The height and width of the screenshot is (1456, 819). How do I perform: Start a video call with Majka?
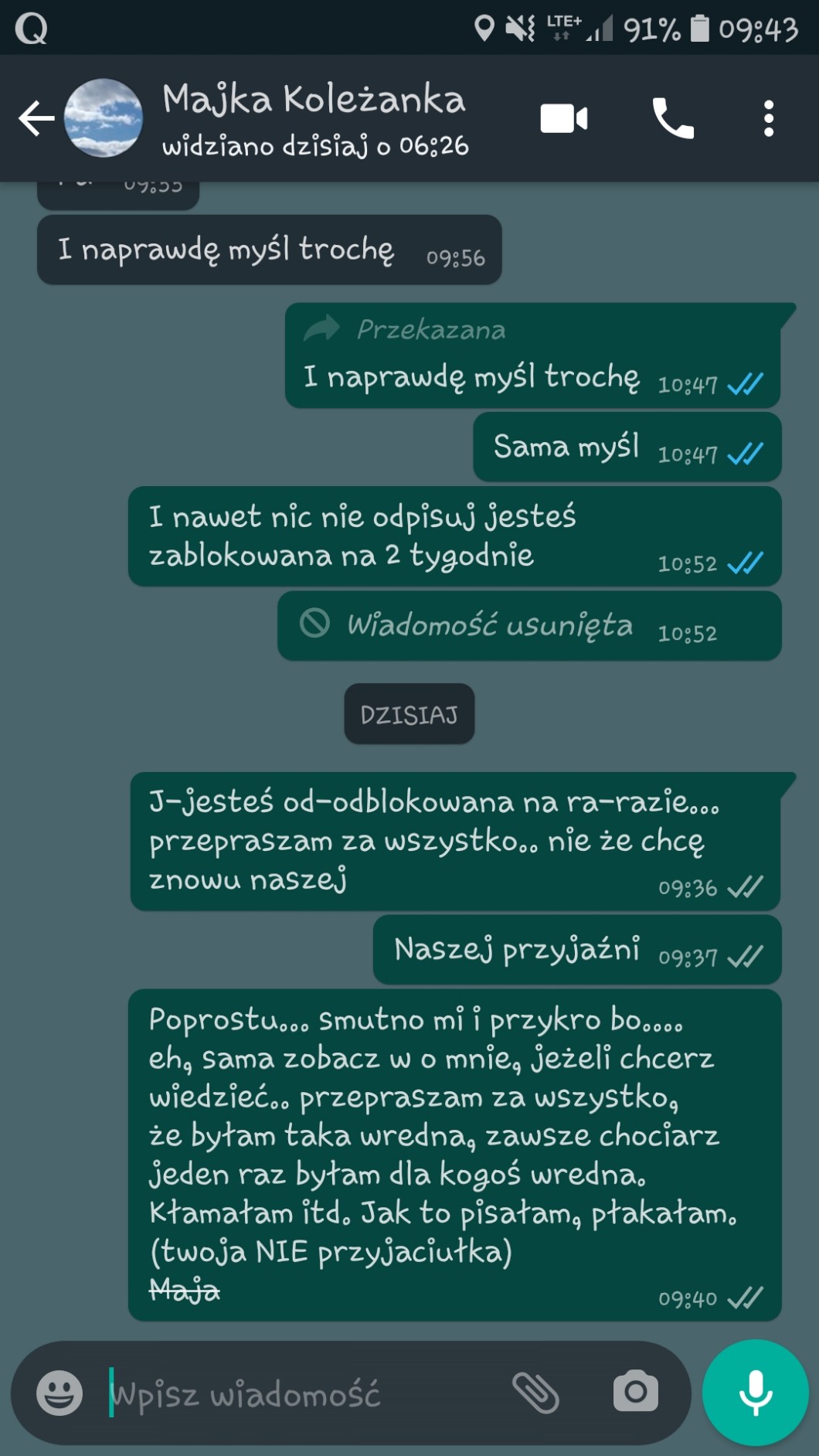point(563,118)
